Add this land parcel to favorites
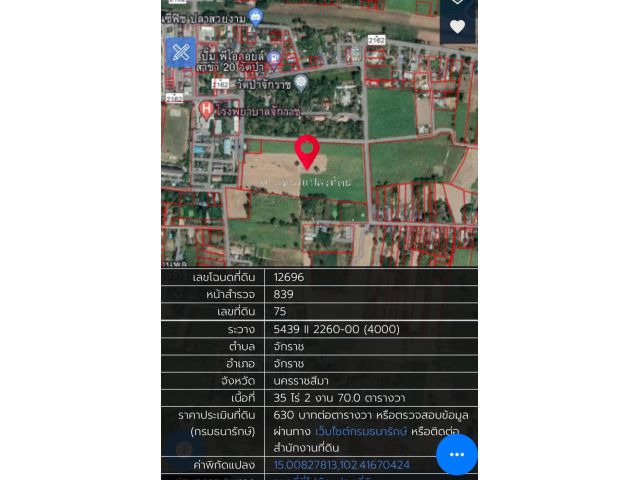The width and height of the screenshot is (640, 480). (457, 27)
